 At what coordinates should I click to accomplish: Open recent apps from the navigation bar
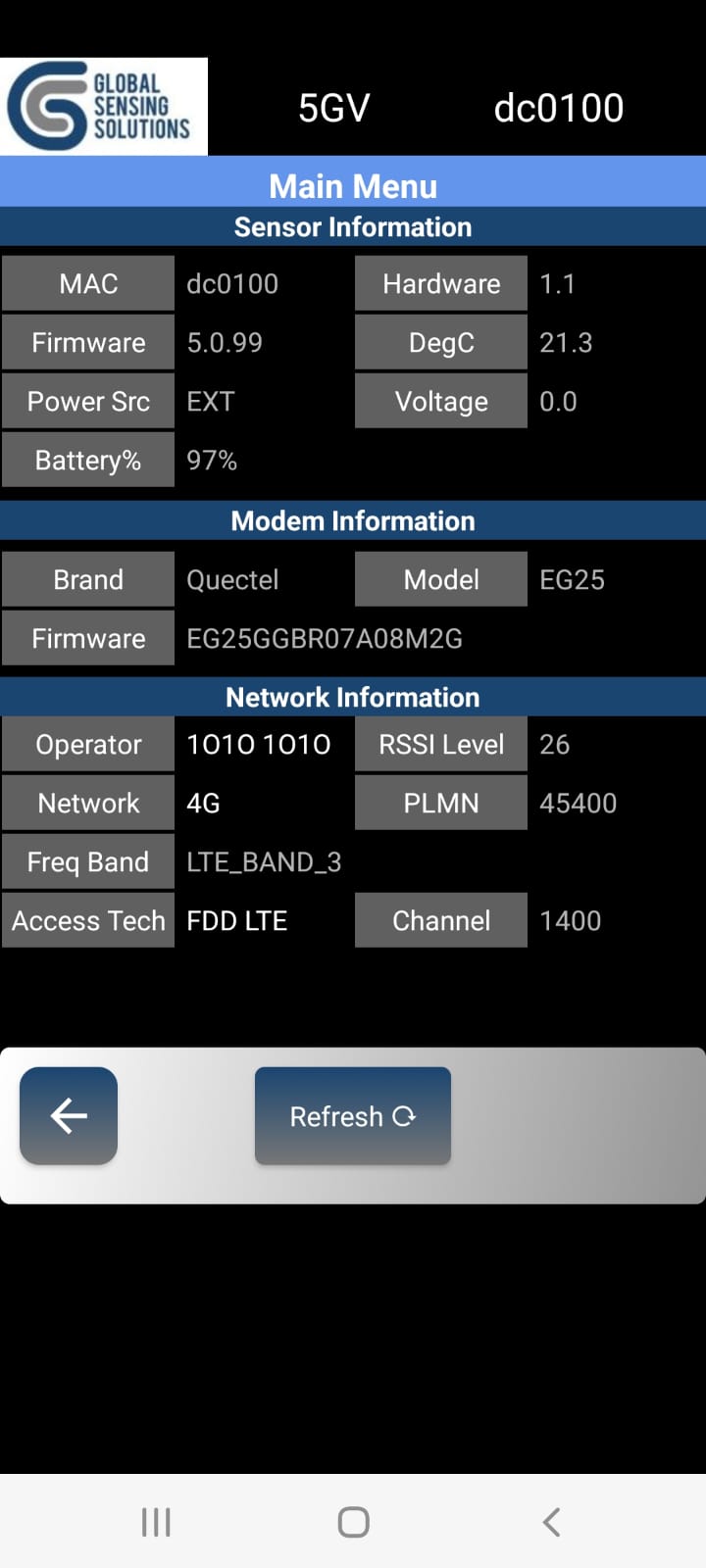click(x=156, y=1522)
